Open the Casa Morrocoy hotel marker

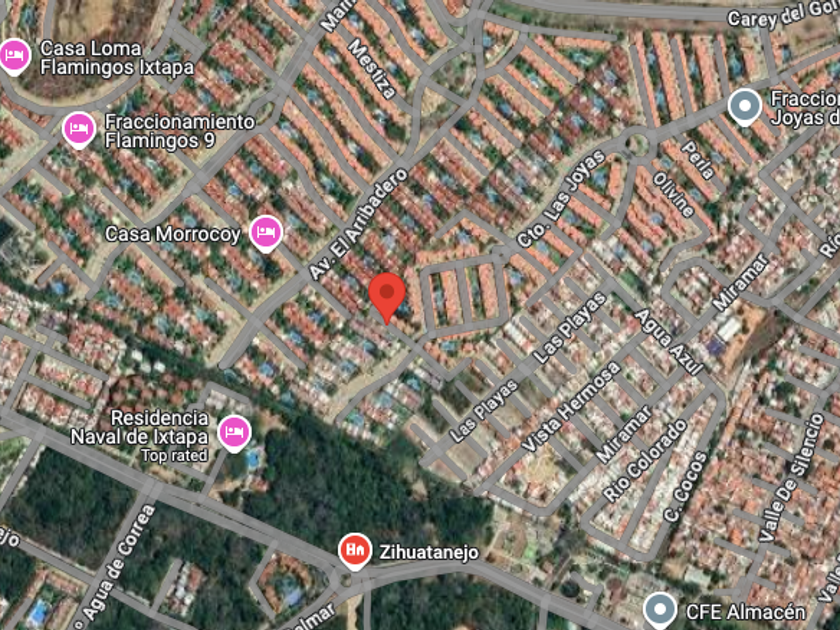coord(265,232)
